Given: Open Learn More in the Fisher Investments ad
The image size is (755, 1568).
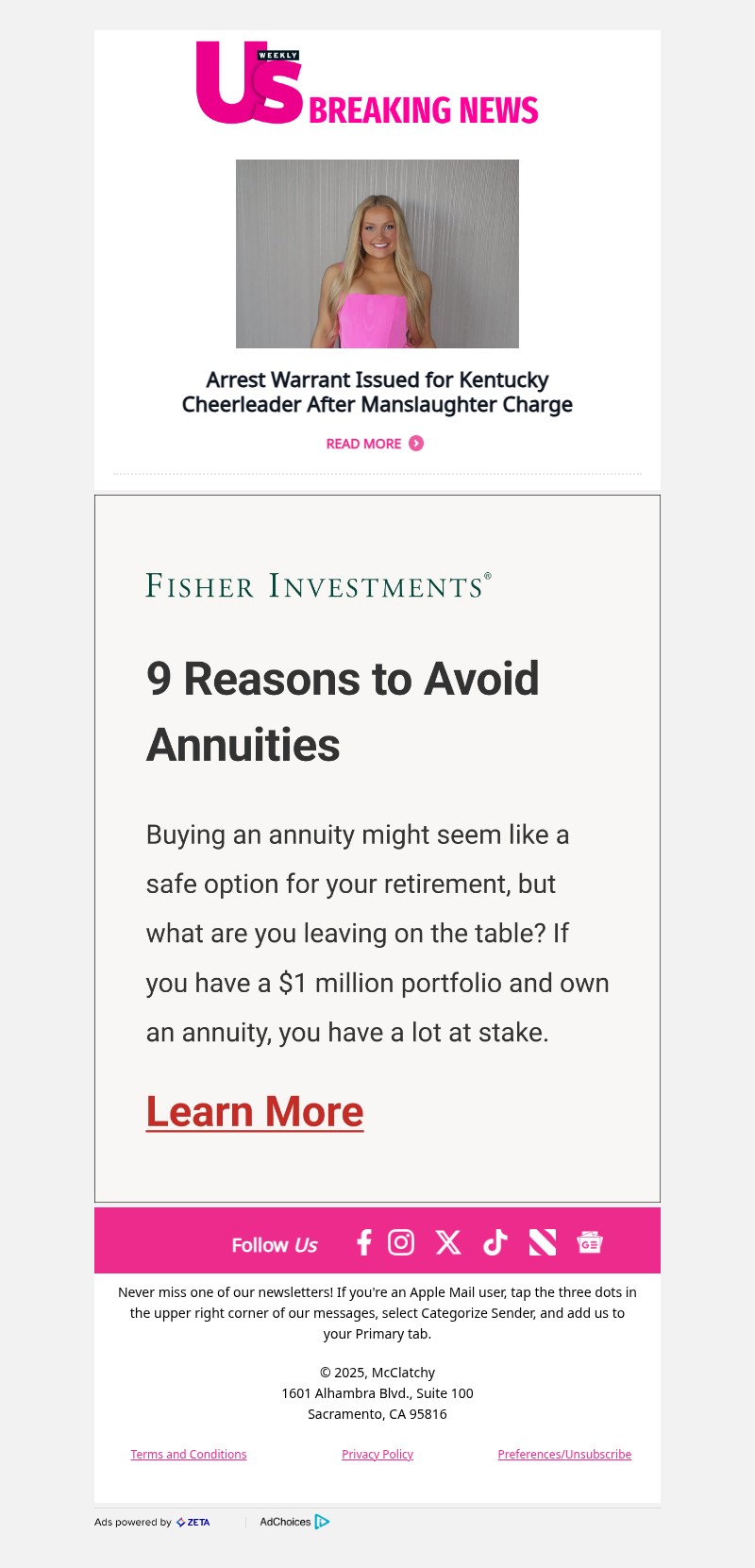Looking at the screenshot, I should point(255,1111).
